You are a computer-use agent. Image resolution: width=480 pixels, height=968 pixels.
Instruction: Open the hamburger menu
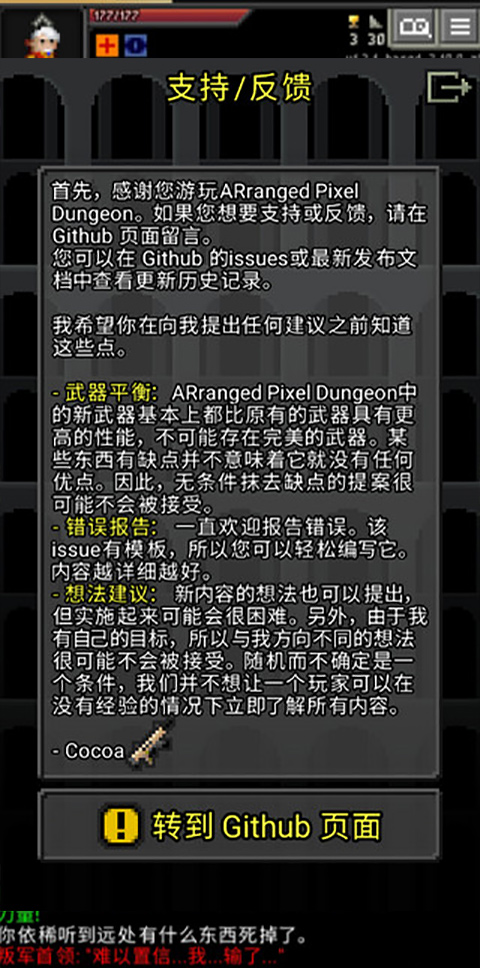click(460, 27)
